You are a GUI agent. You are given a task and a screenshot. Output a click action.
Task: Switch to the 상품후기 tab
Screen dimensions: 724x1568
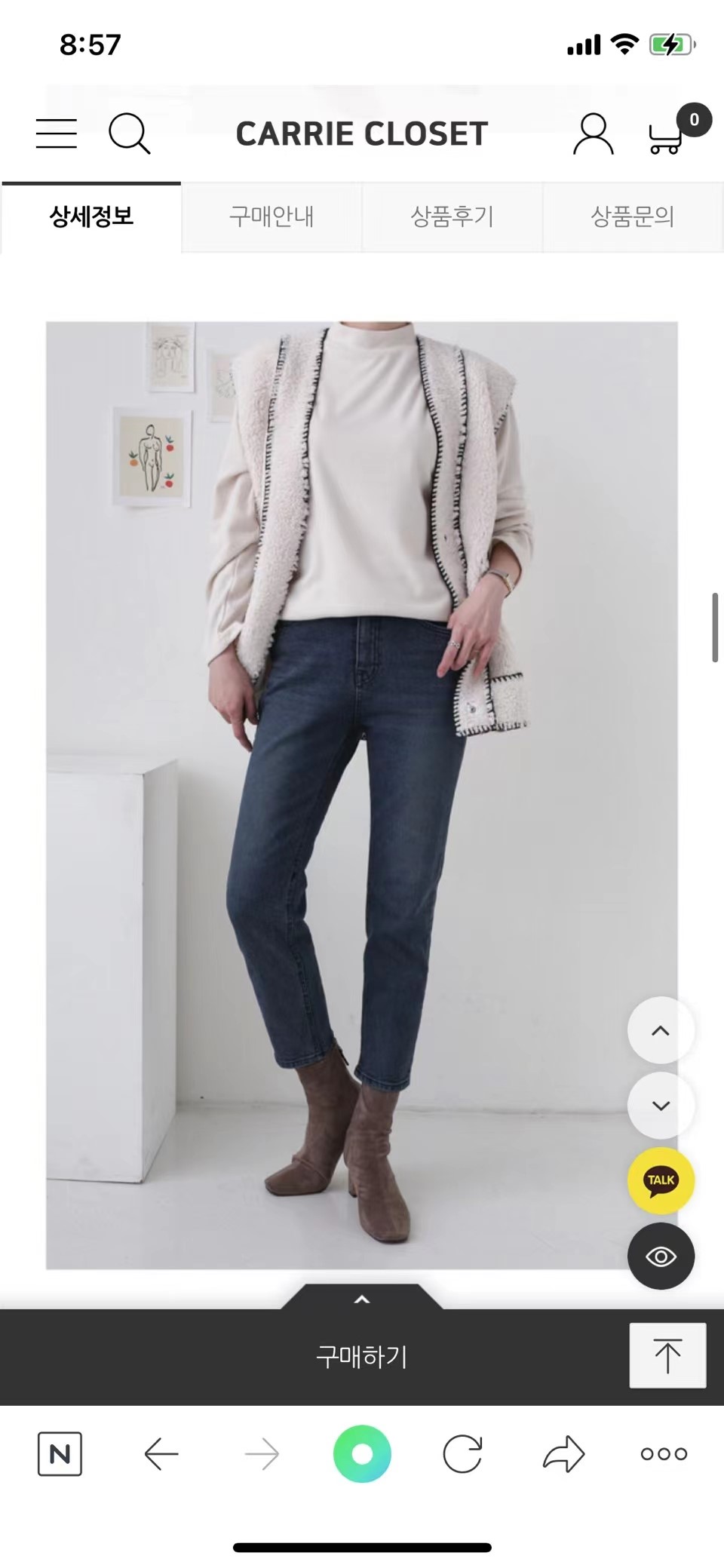click(452, 217)
